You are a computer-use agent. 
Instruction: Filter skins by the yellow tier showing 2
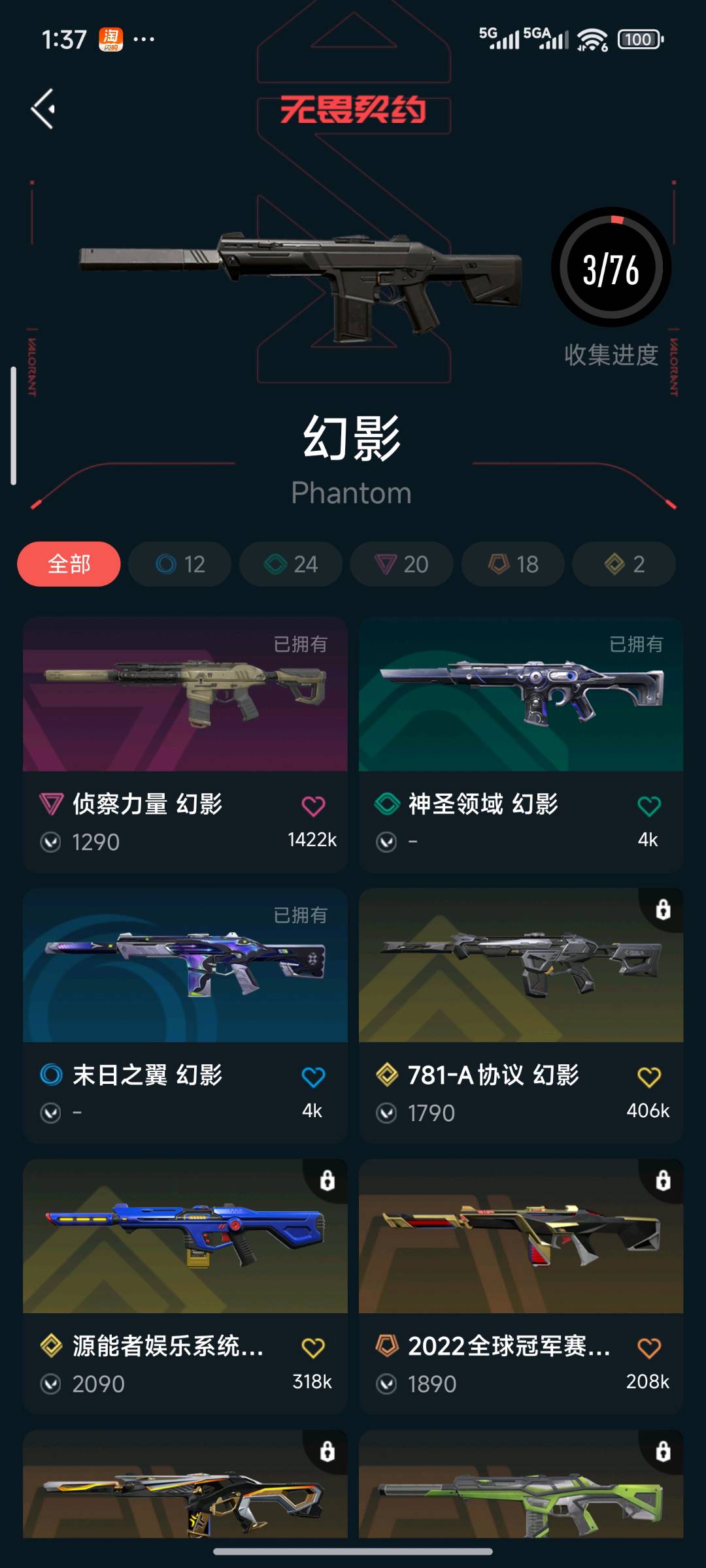pyautogui.click(x=624, y=564)
